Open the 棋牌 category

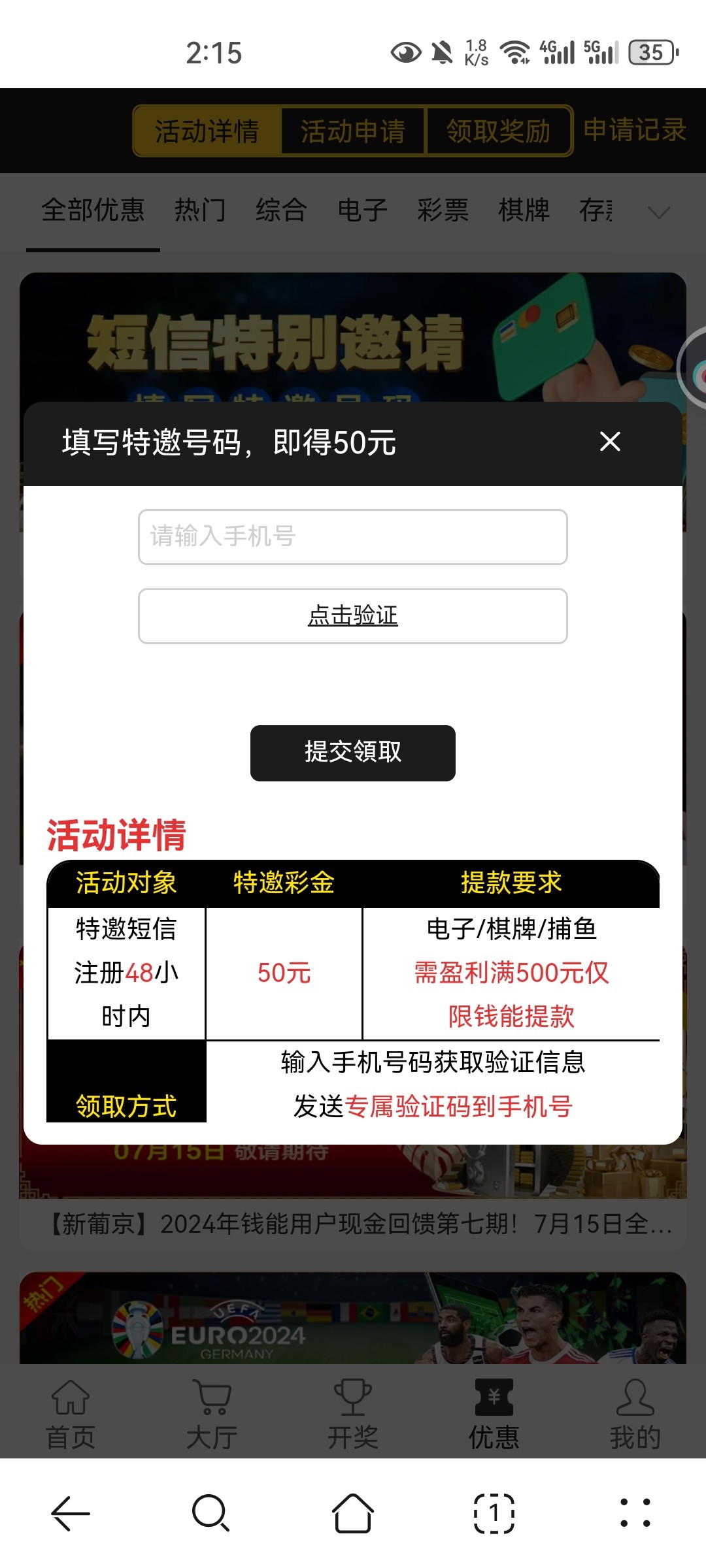coord(524,210)
